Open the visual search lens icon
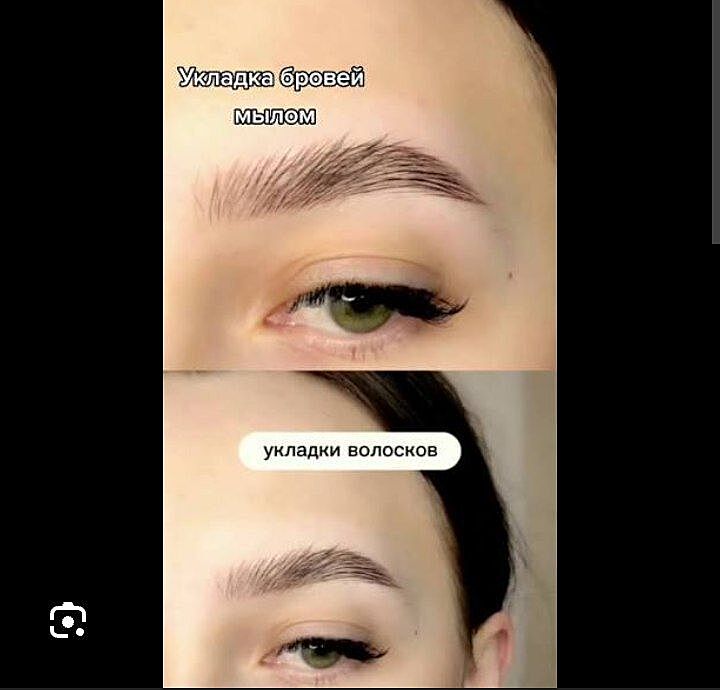Image resolution: width=720 pixels, height=690 pixels. tap(68, 621)
